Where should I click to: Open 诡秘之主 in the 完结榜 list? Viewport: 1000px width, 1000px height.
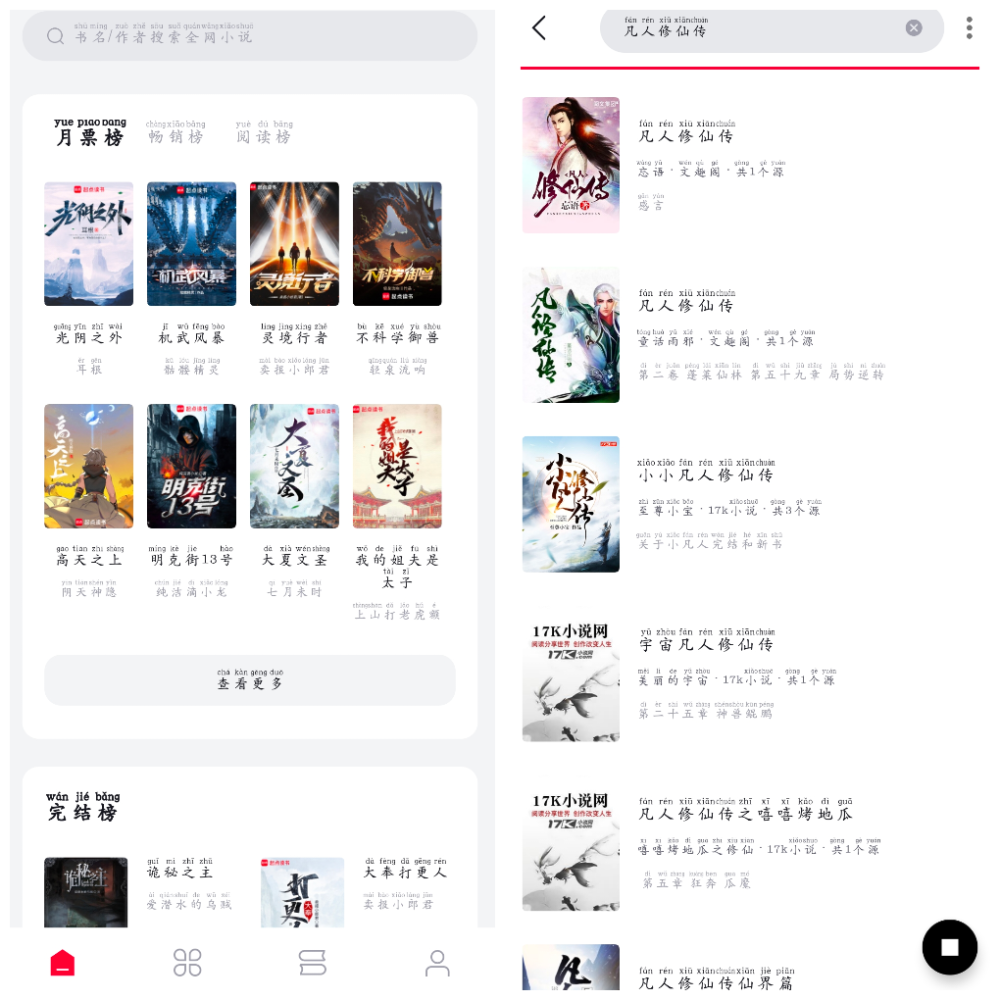coord(180,872)
